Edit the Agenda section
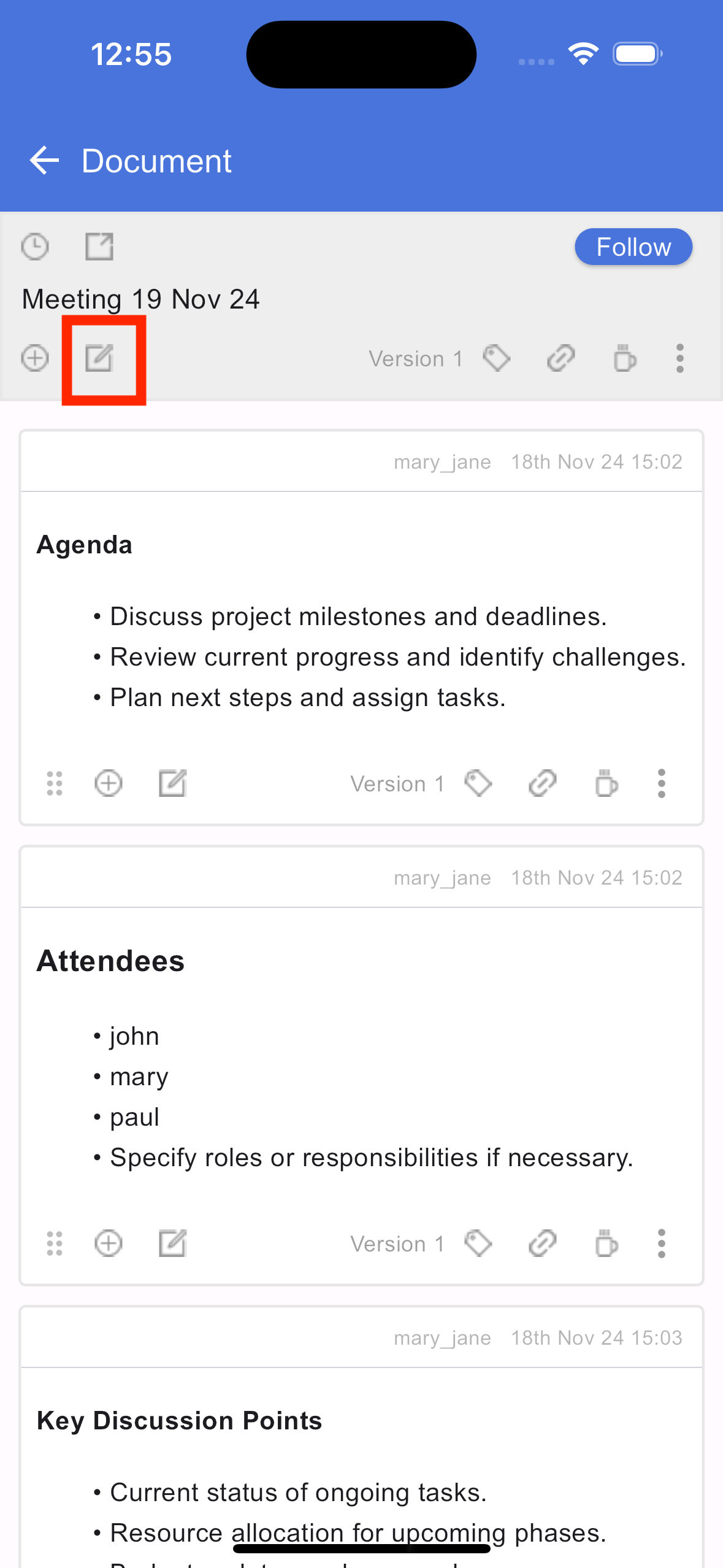723x1568 pixels. tap(173, 783)
